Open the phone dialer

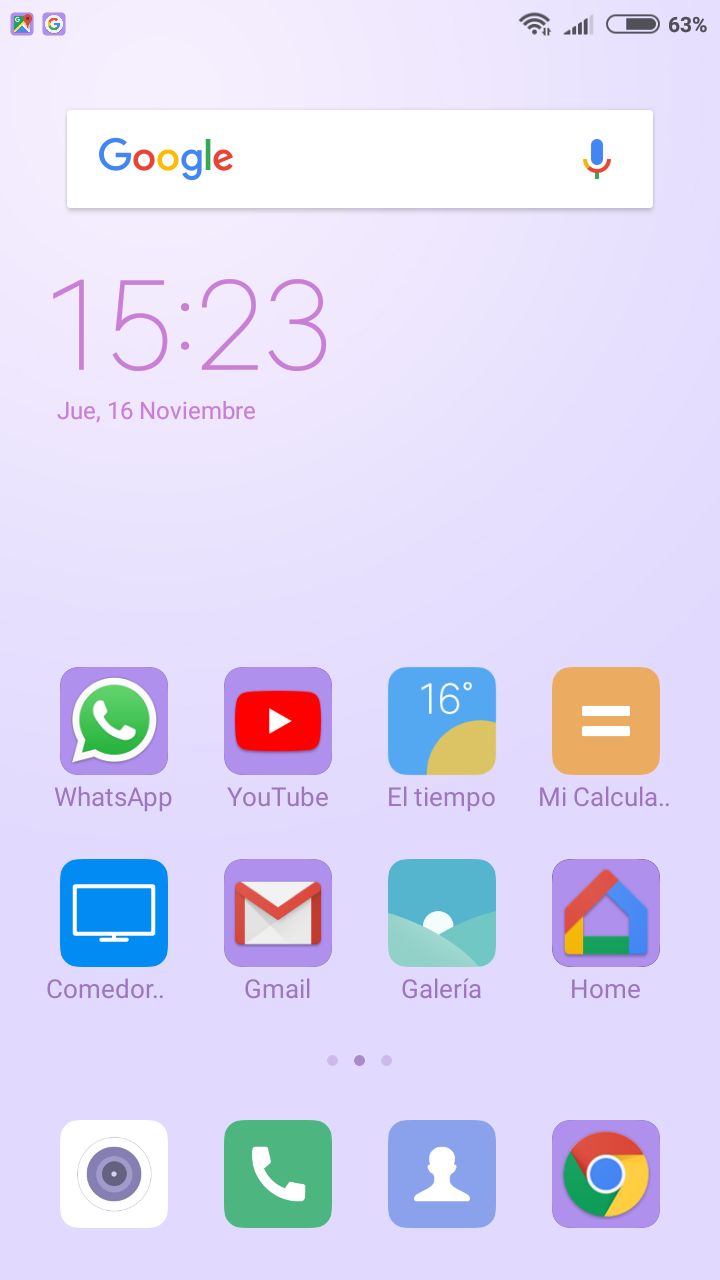(x=278, y=1174)
